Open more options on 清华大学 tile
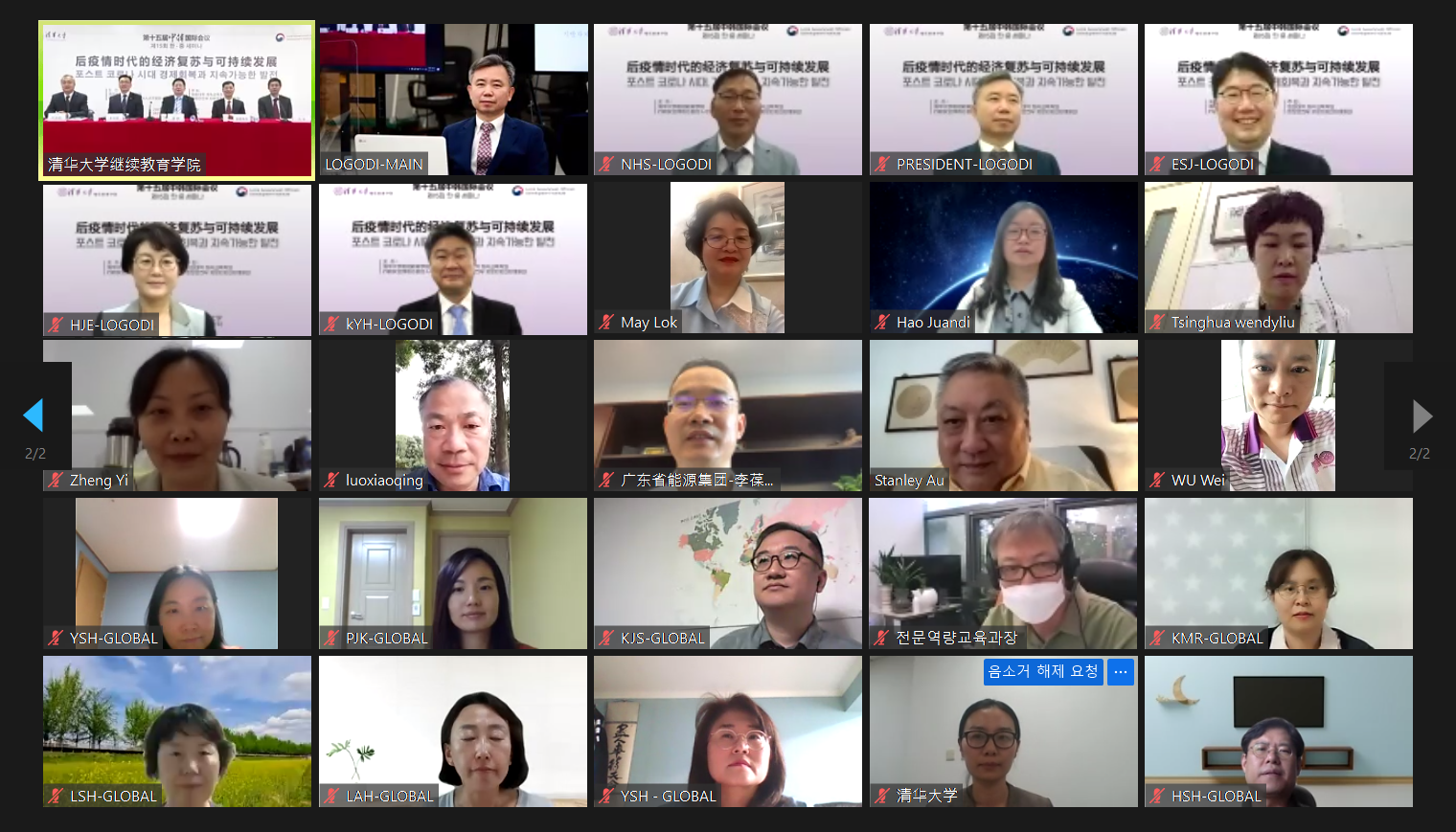The image size is (1456, 832). click(x=1120, y=672)
